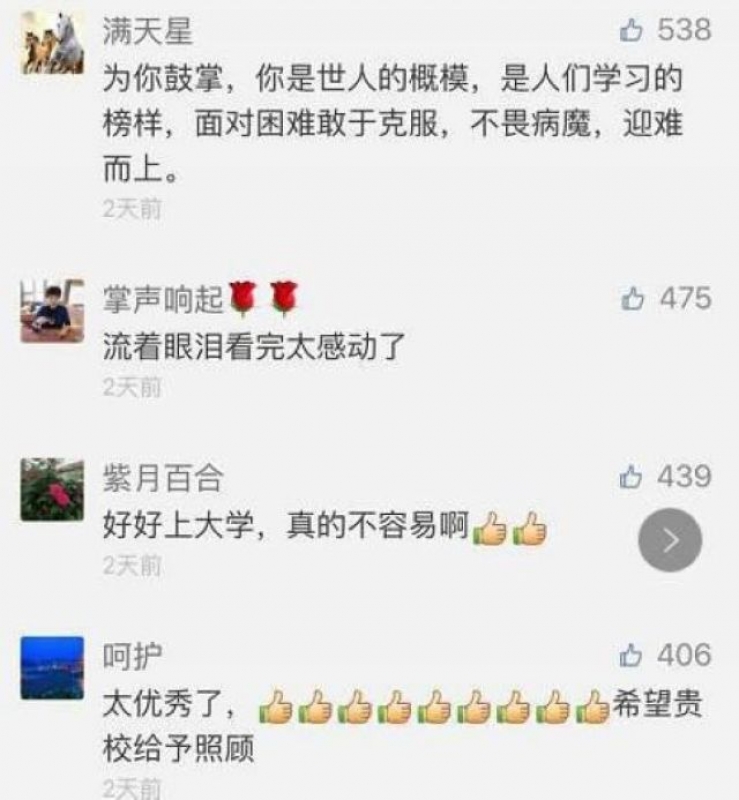The image size is (739, 800).
Task: Toggle the like state for 呵护's comment
Action: click(x=630, y=655)
